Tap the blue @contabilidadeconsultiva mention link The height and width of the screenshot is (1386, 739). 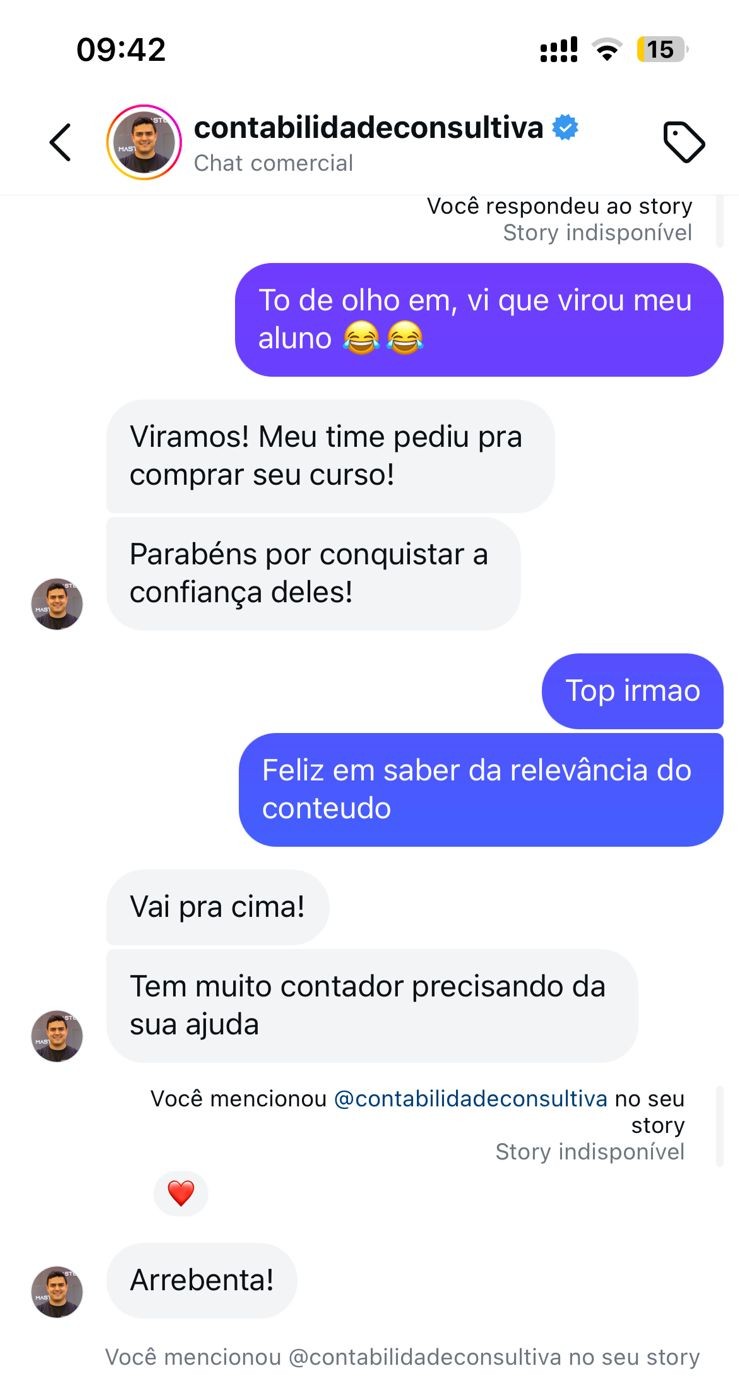470,1098
